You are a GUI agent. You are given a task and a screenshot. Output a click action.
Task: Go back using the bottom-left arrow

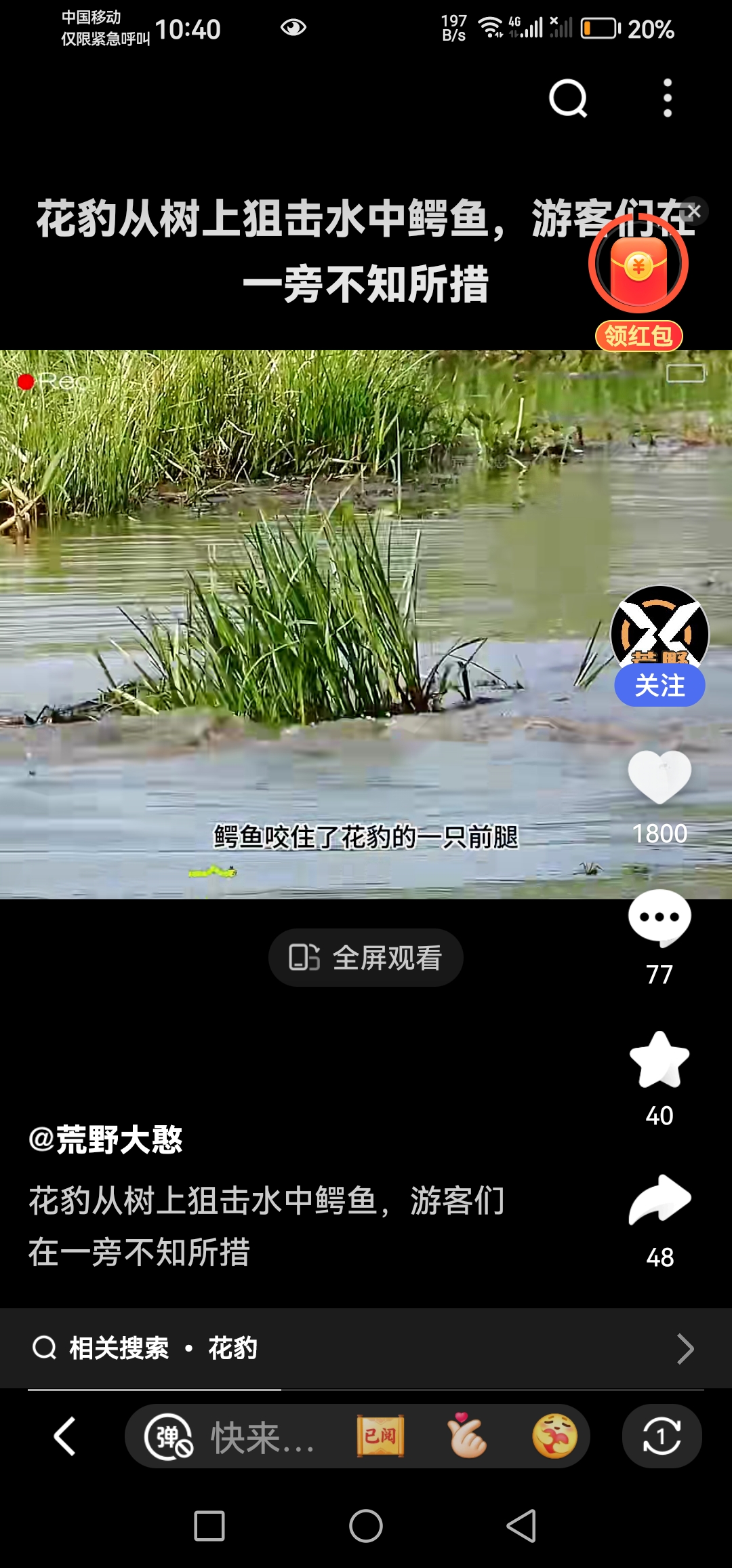[65, 1436]
